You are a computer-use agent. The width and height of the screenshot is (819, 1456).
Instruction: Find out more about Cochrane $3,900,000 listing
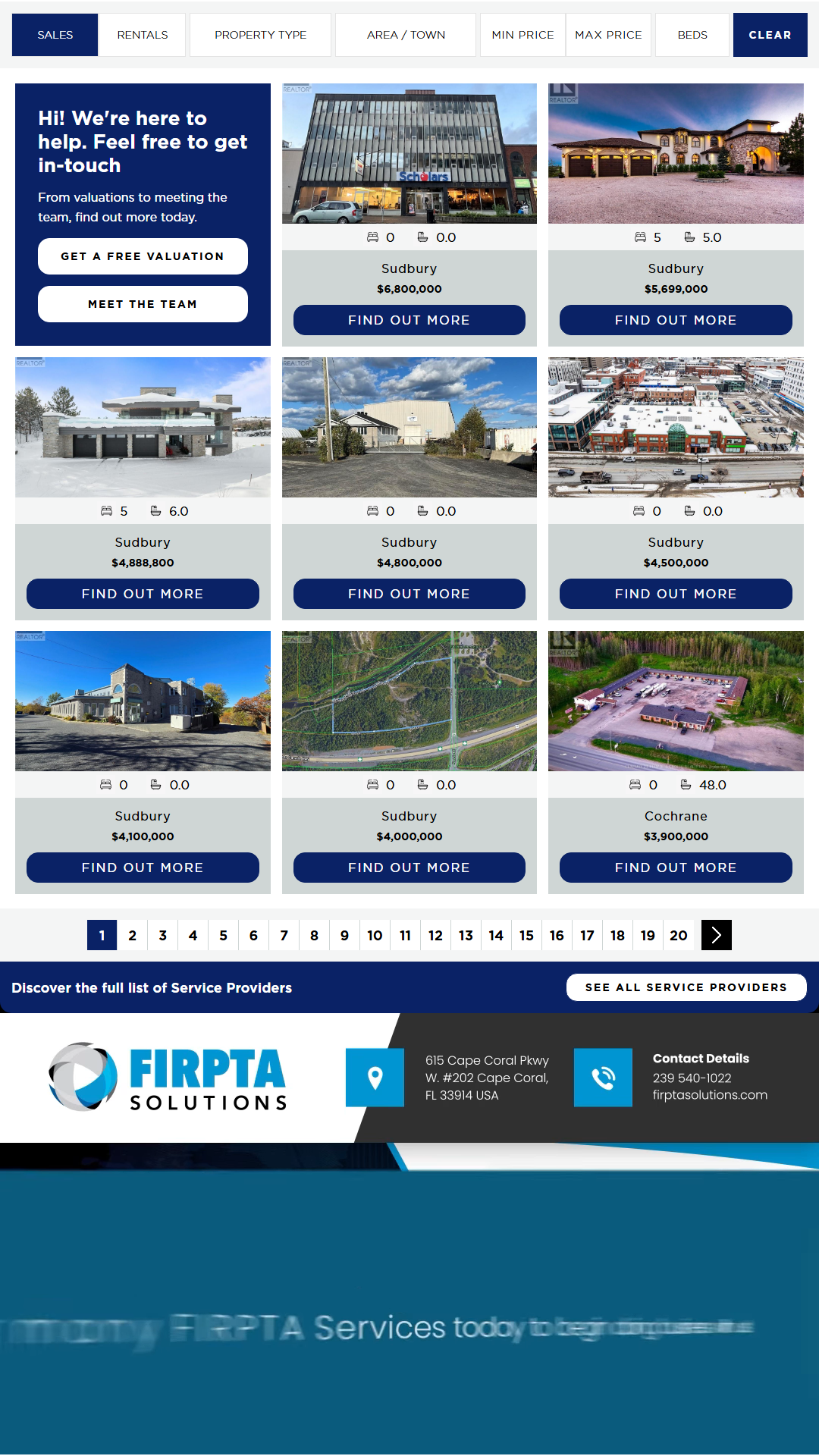(676, 868)
